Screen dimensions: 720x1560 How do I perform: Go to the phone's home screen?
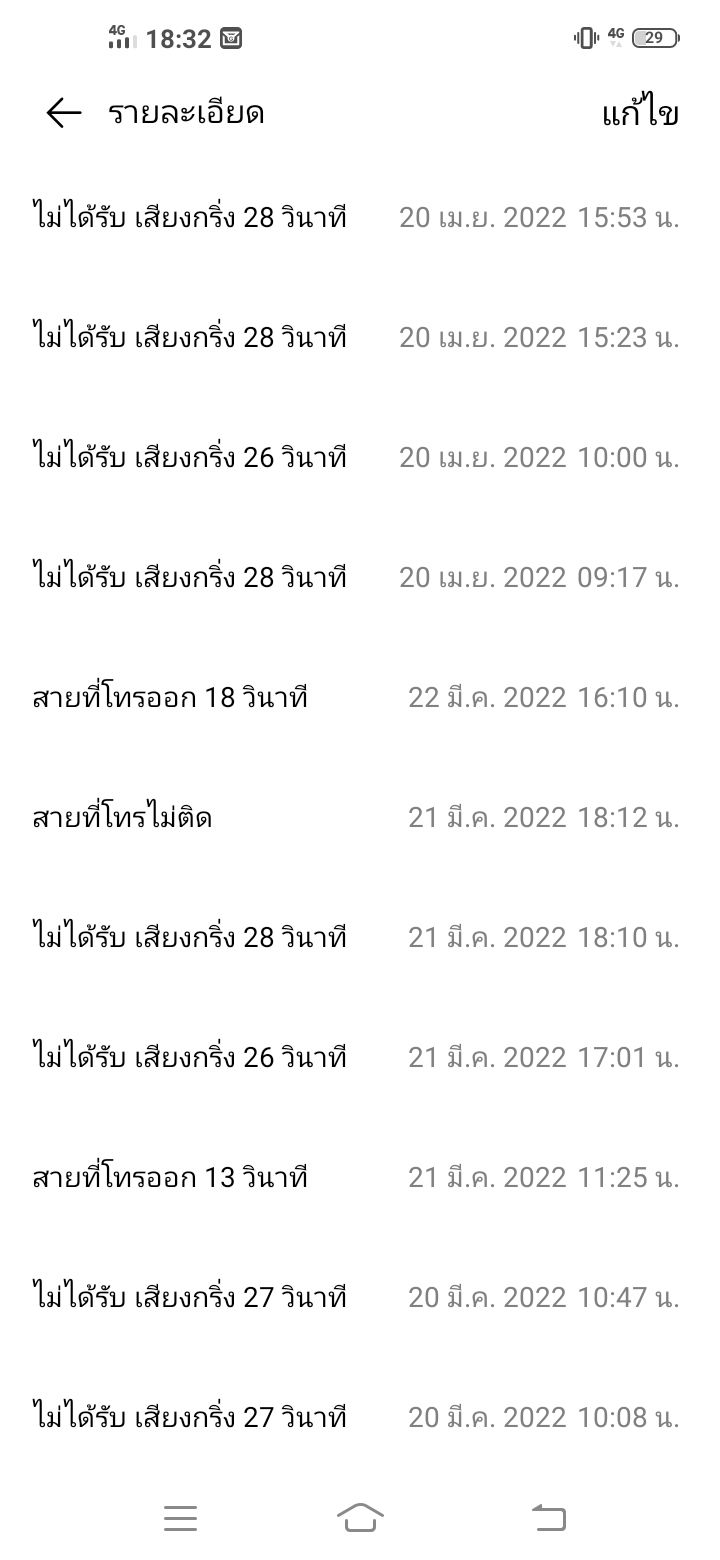(x=360, y=1518)
